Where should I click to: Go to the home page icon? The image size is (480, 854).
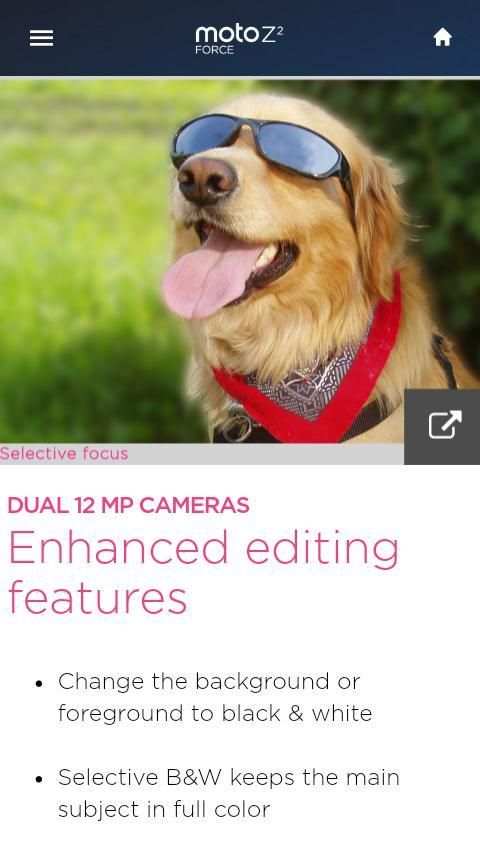coord(442,38)
